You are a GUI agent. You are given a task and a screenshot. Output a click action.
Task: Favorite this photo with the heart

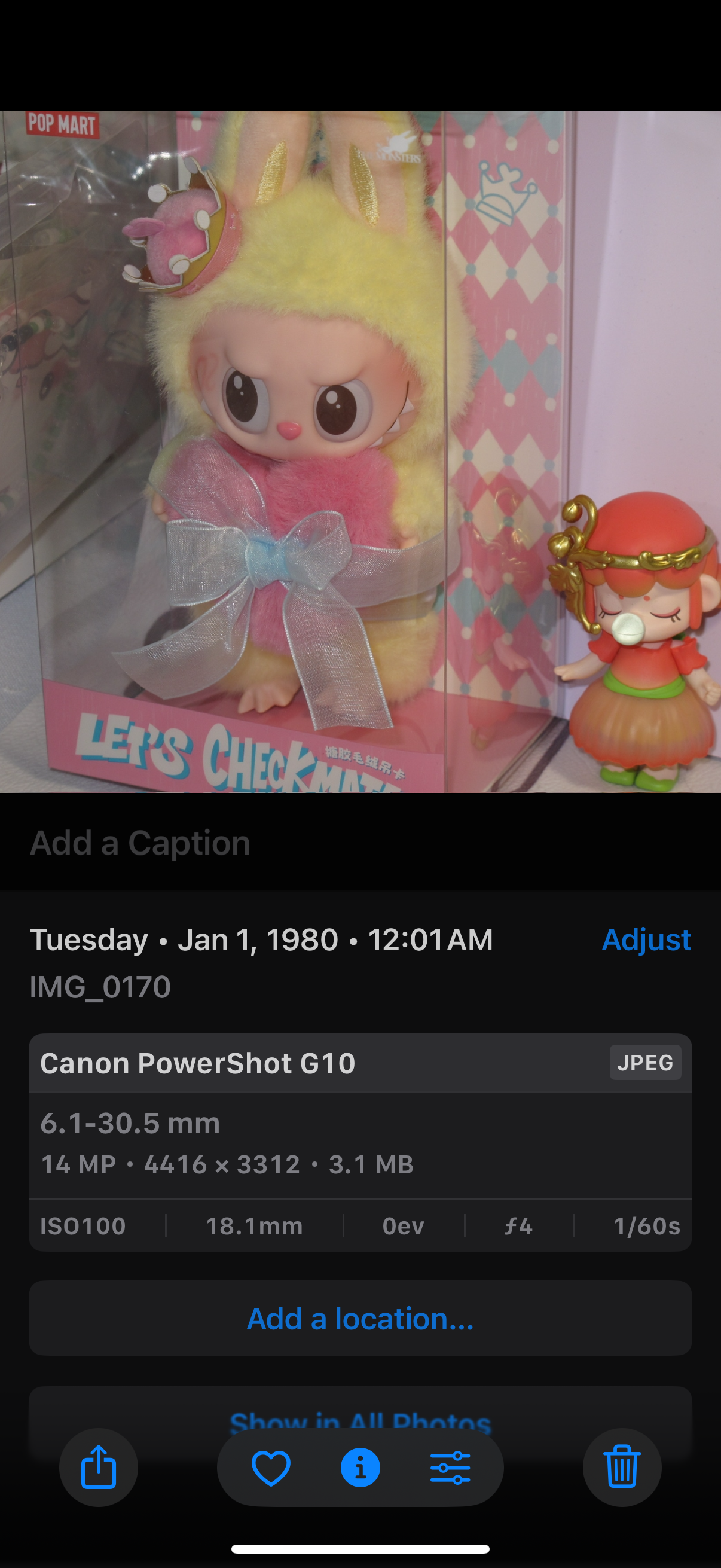click(271, 1468)
